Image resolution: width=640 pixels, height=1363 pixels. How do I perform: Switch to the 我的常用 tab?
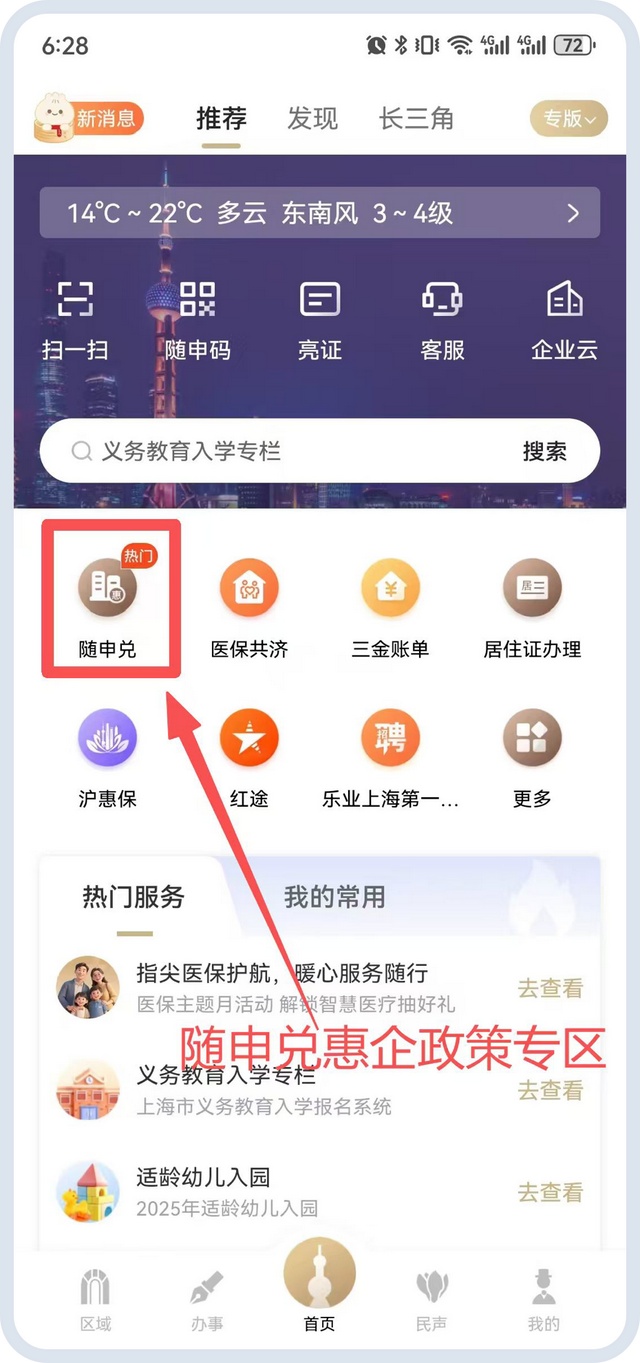coord(334,897)
